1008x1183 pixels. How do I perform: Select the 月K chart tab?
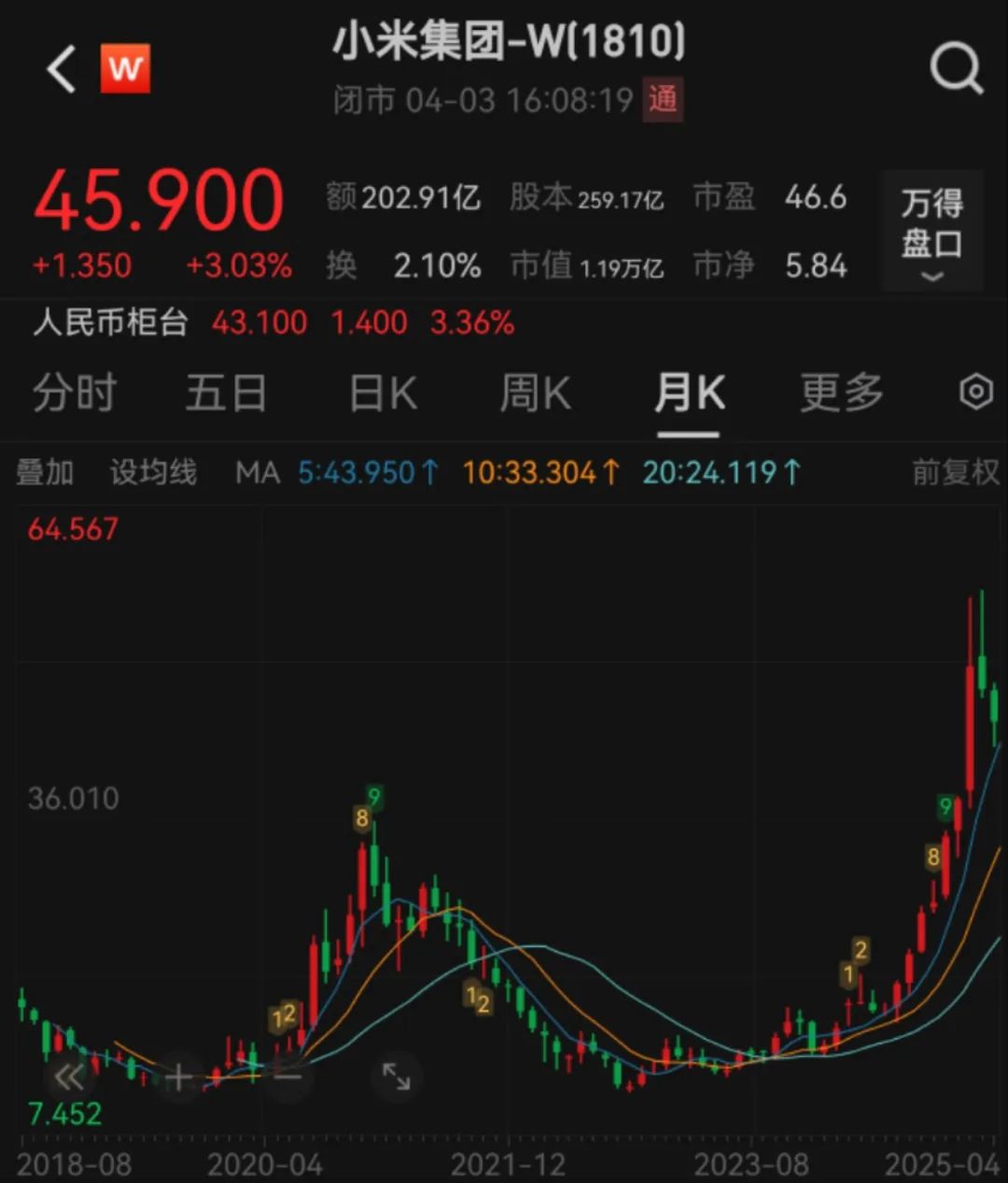point(689,393)
